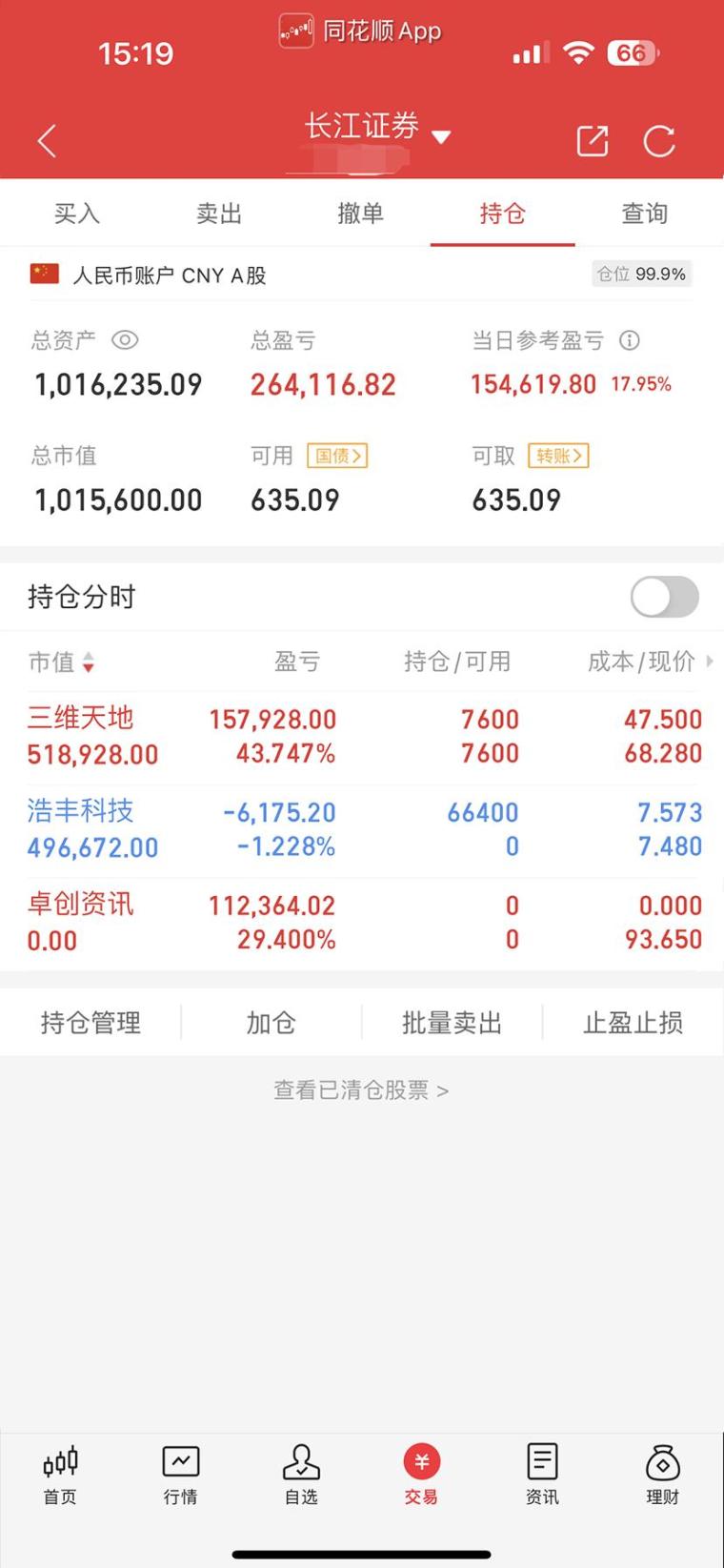
Task: Switch to the 卖出 tab
Action: coord(219,214)
